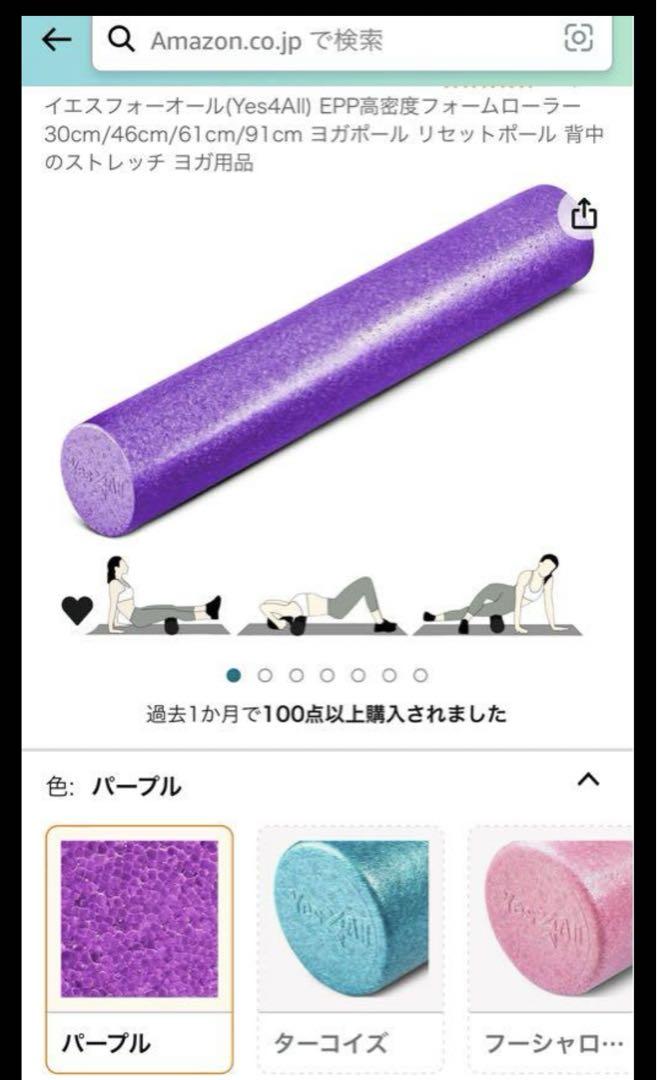This screenshot has height=1080, width=657.
Task: Choose the ターコイズ color option
Action: (x=351, y=948)
